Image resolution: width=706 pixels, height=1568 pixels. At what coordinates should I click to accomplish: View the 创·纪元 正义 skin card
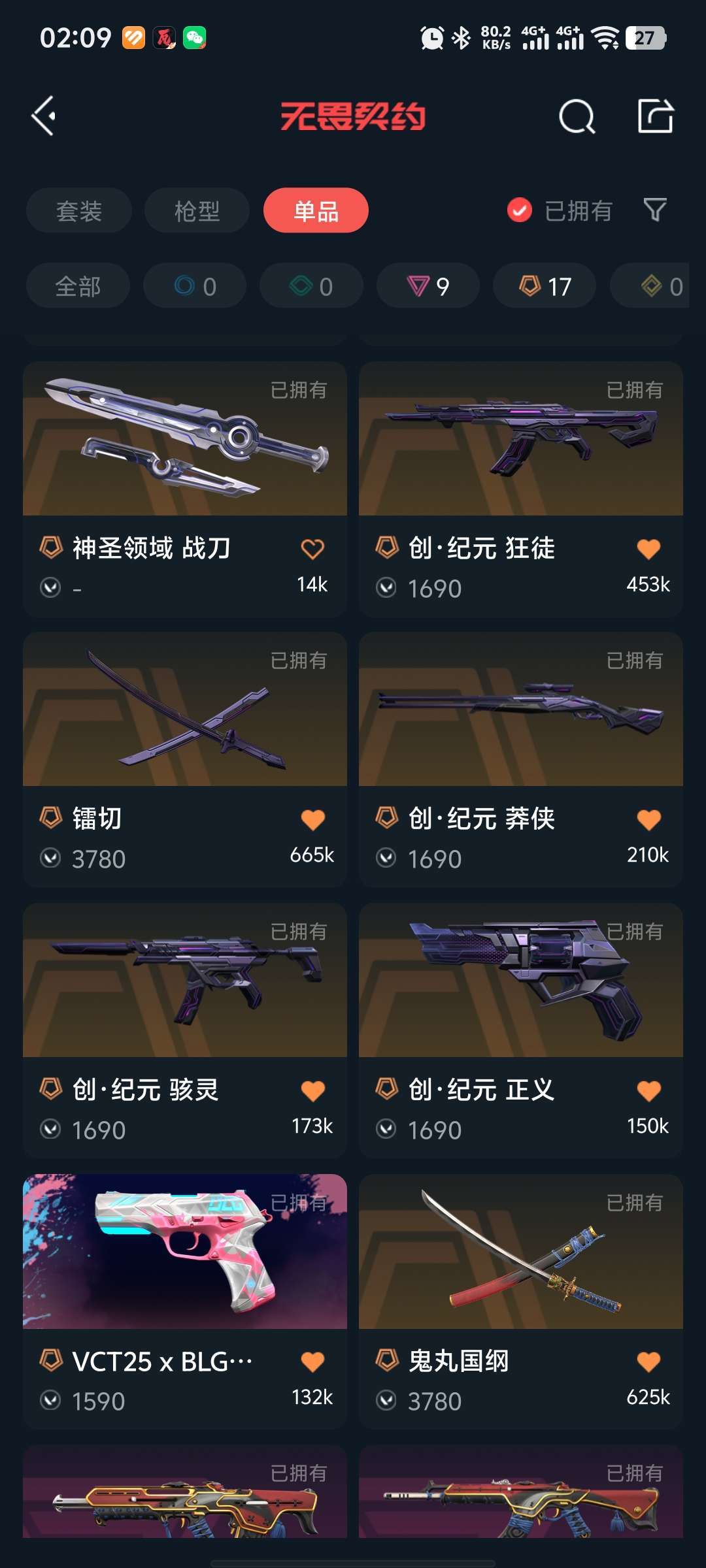(521, 1031)
